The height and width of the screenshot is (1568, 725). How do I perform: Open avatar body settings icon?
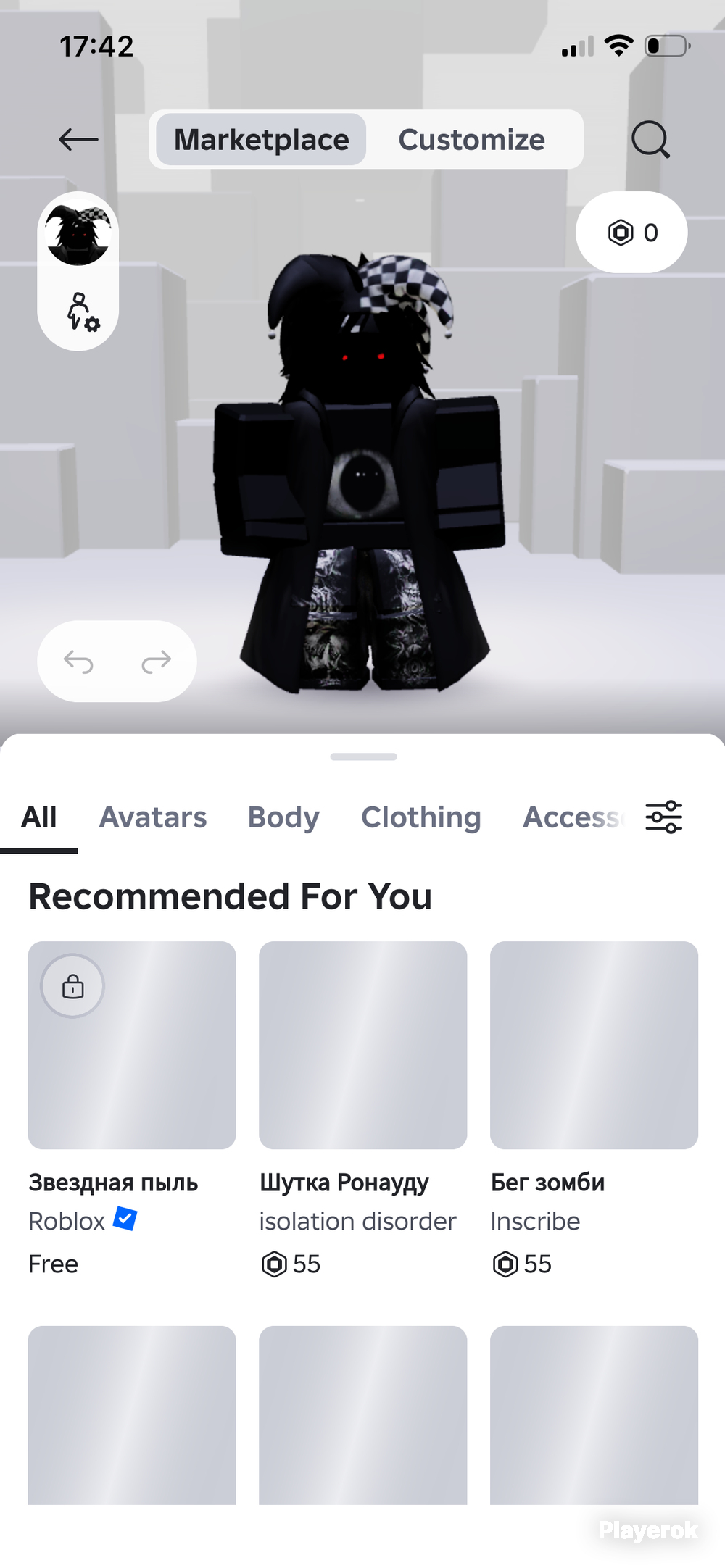point(82,312)
